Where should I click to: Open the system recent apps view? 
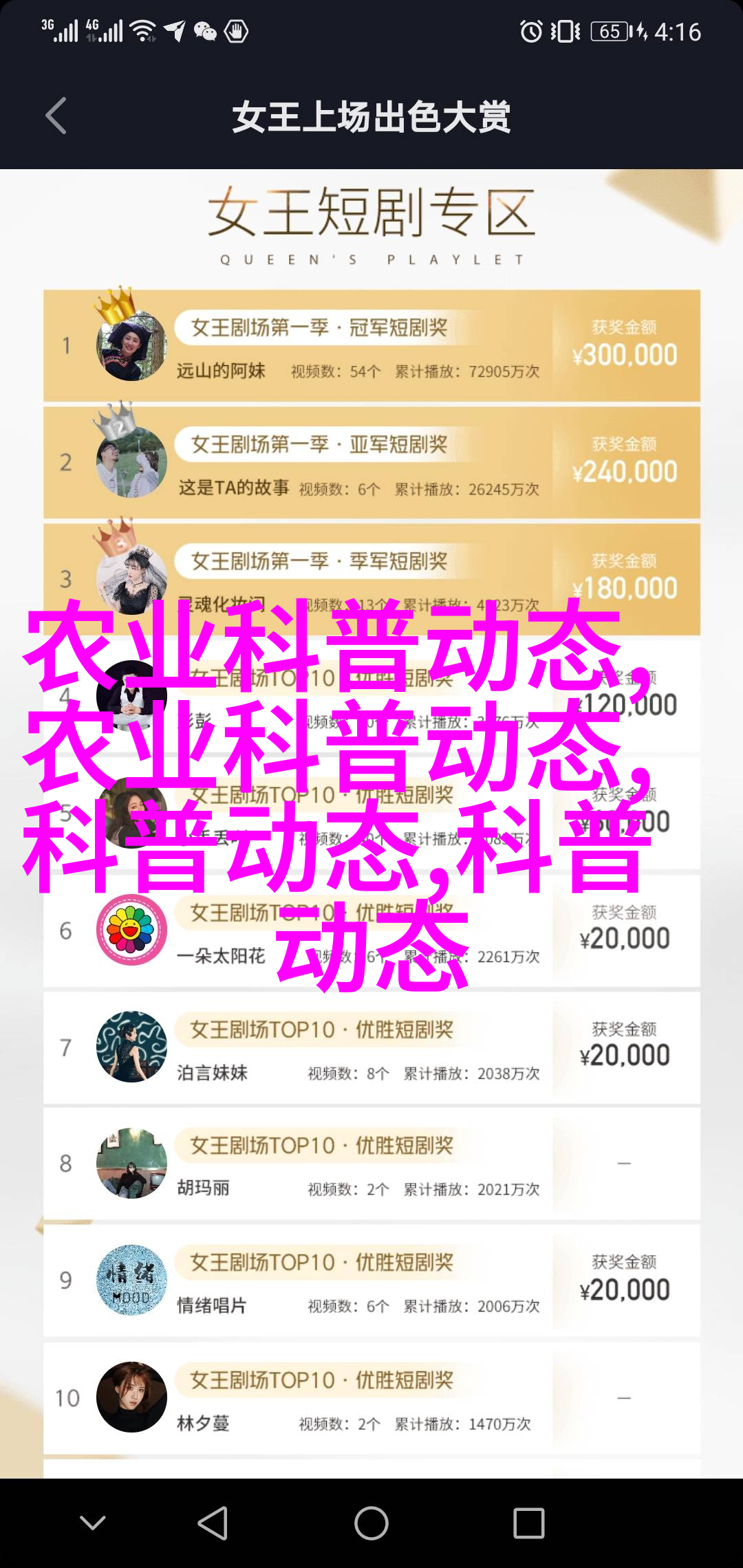point(528,1523)
